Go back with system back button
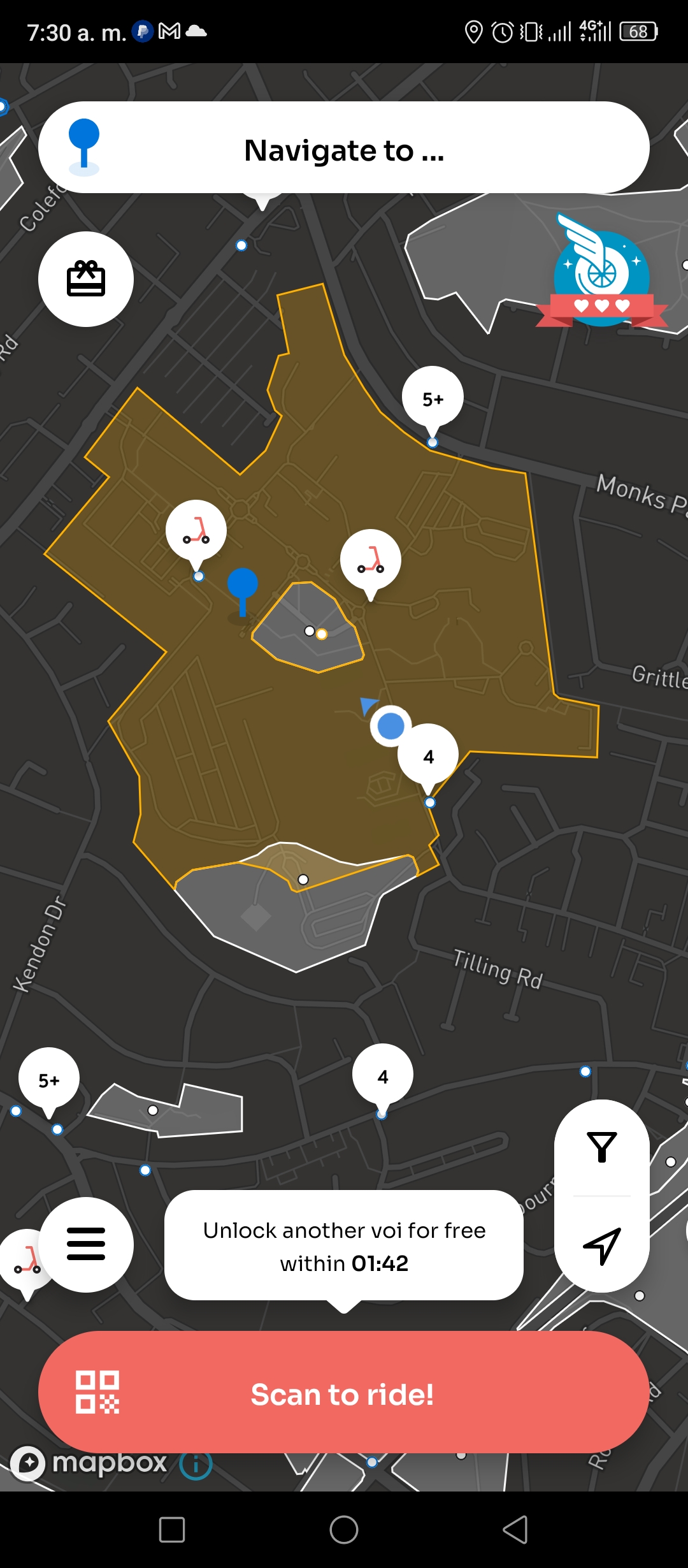Viewport: 688px width, 1568px height. coord(515,1529)
